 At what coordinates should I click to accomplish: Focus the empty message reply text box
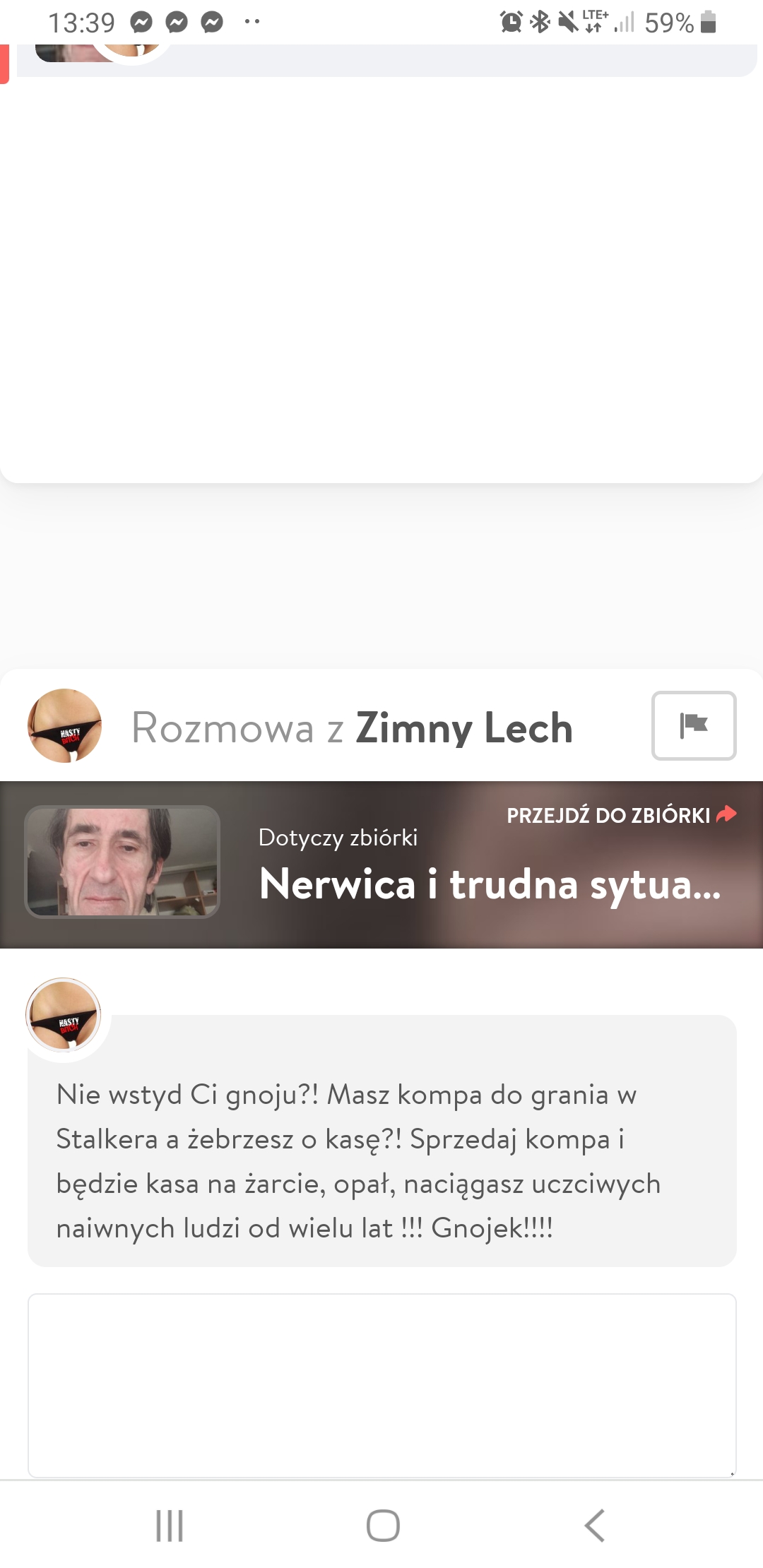click(381, 1385)
